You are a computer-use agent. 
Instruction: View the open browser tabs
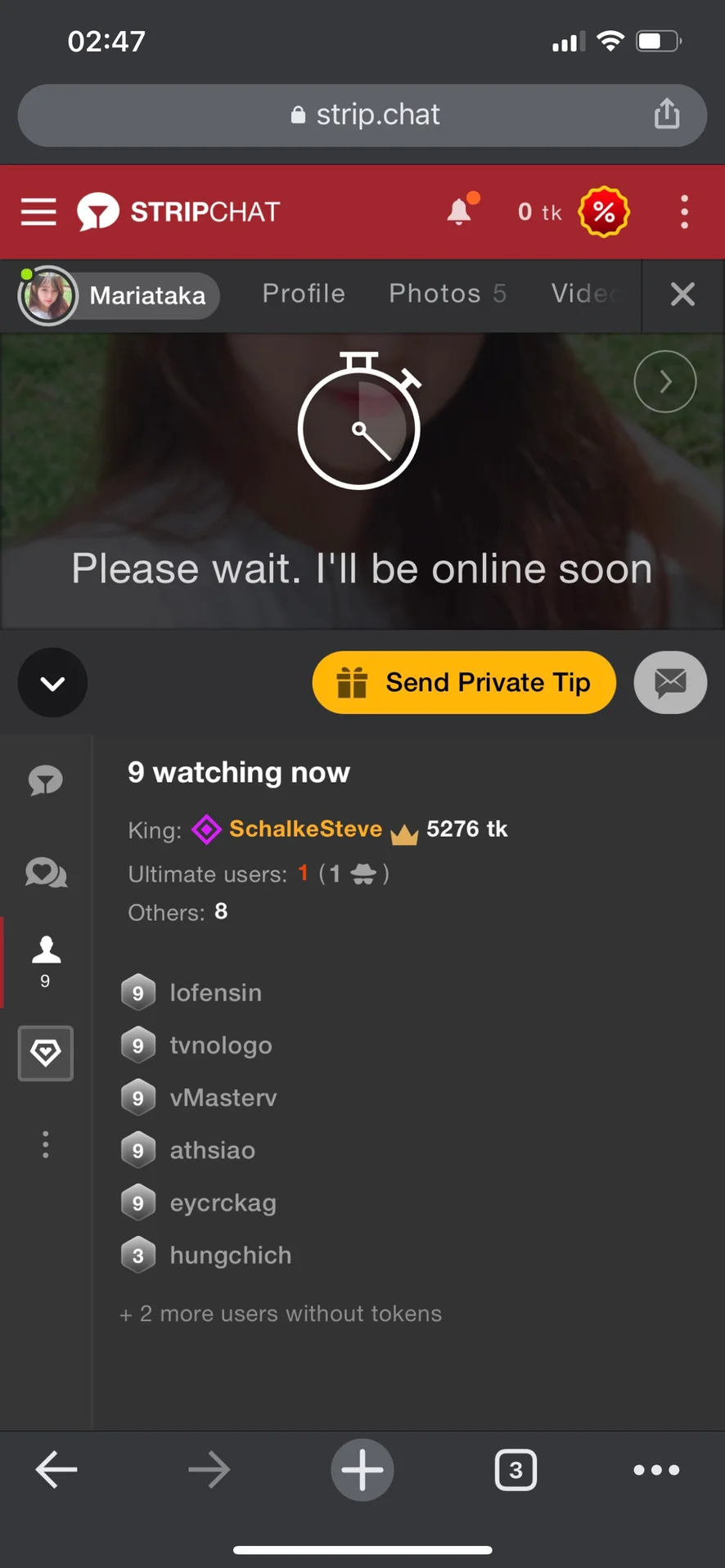coord(516,1470)
